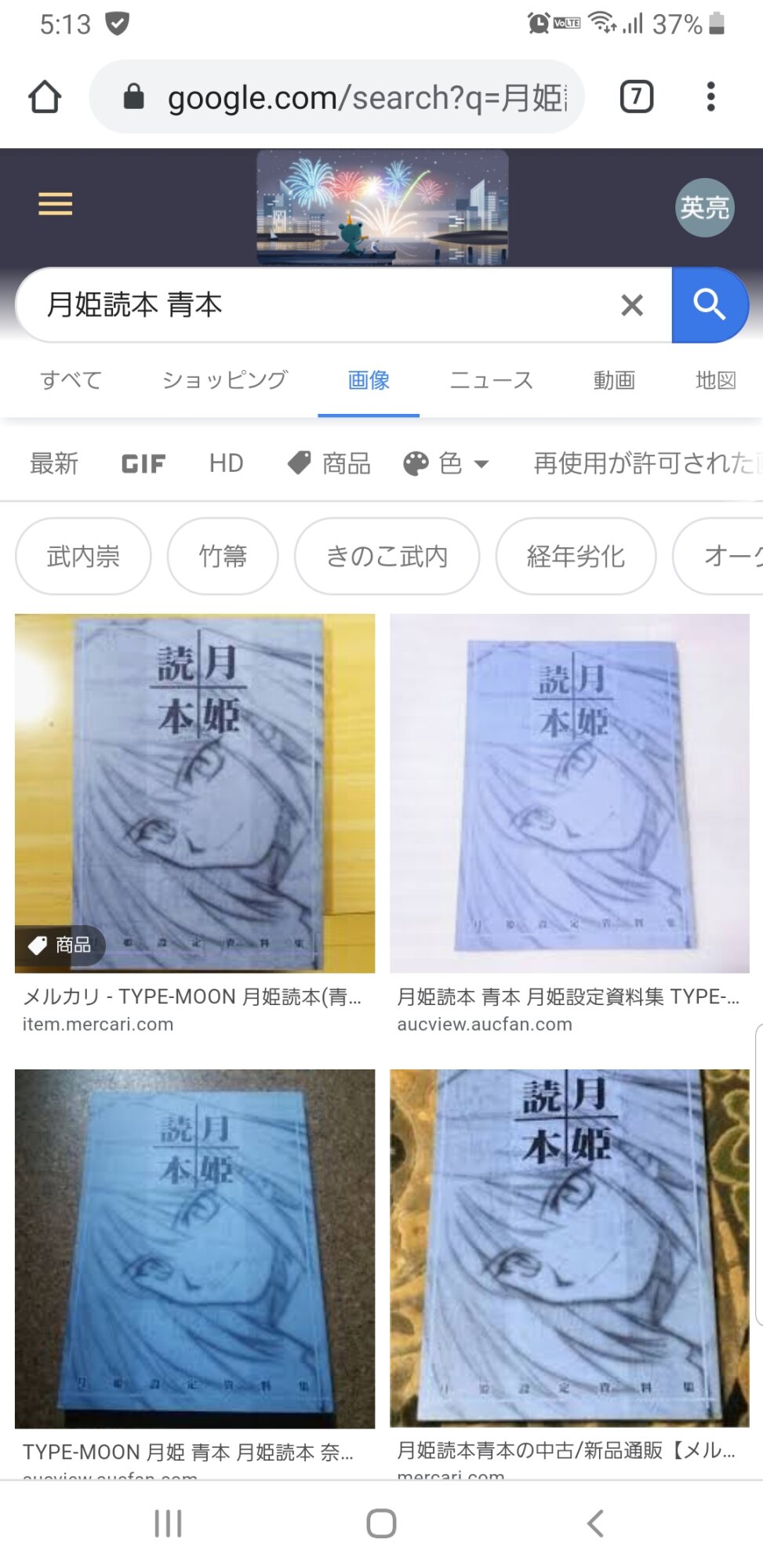Switch to the ショッピング tab
Image resolution: width=763 pixels, height=1568 pixels.
(225, 380)
